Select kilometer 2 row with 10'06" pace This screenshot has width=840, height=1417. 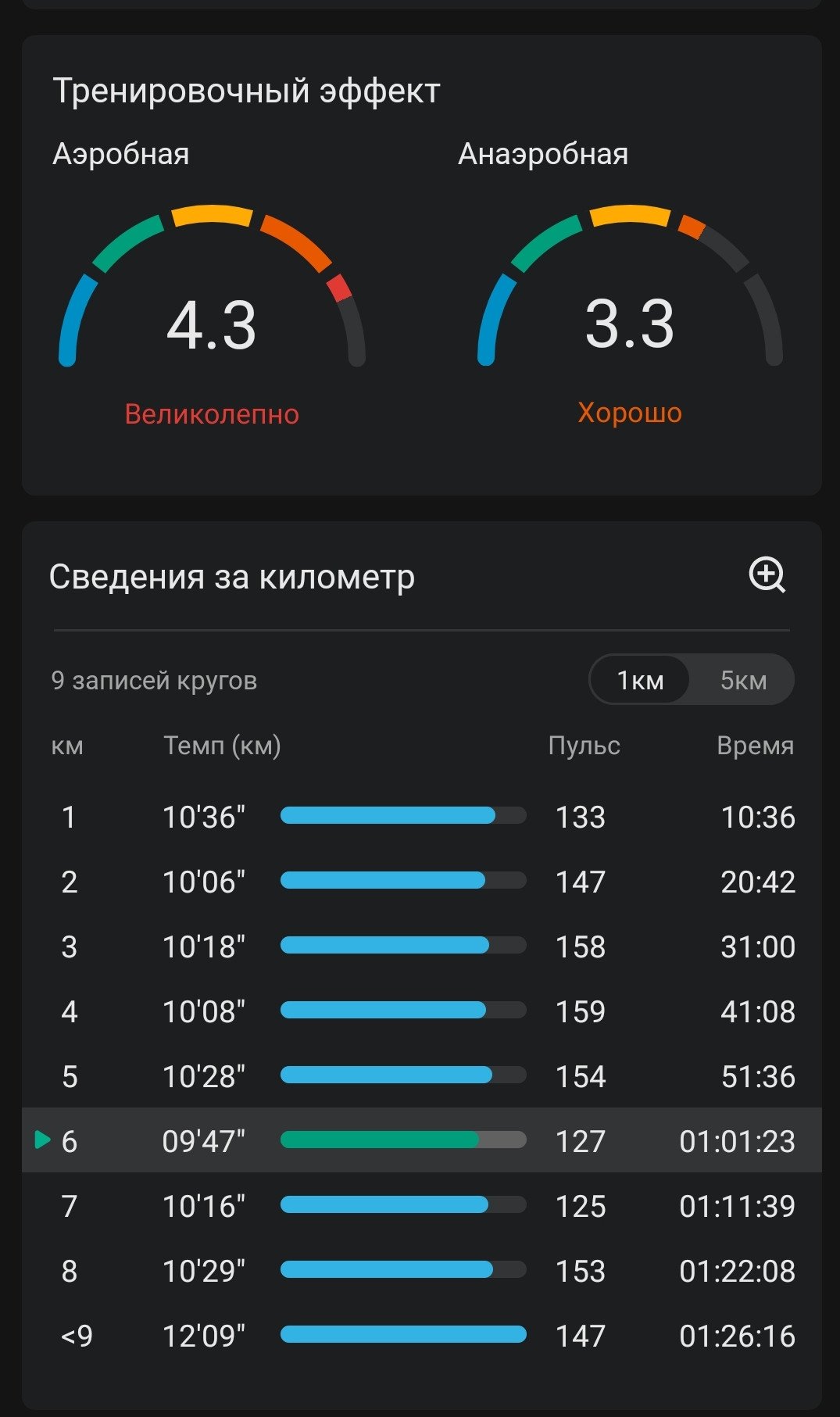tap(422, 882)
